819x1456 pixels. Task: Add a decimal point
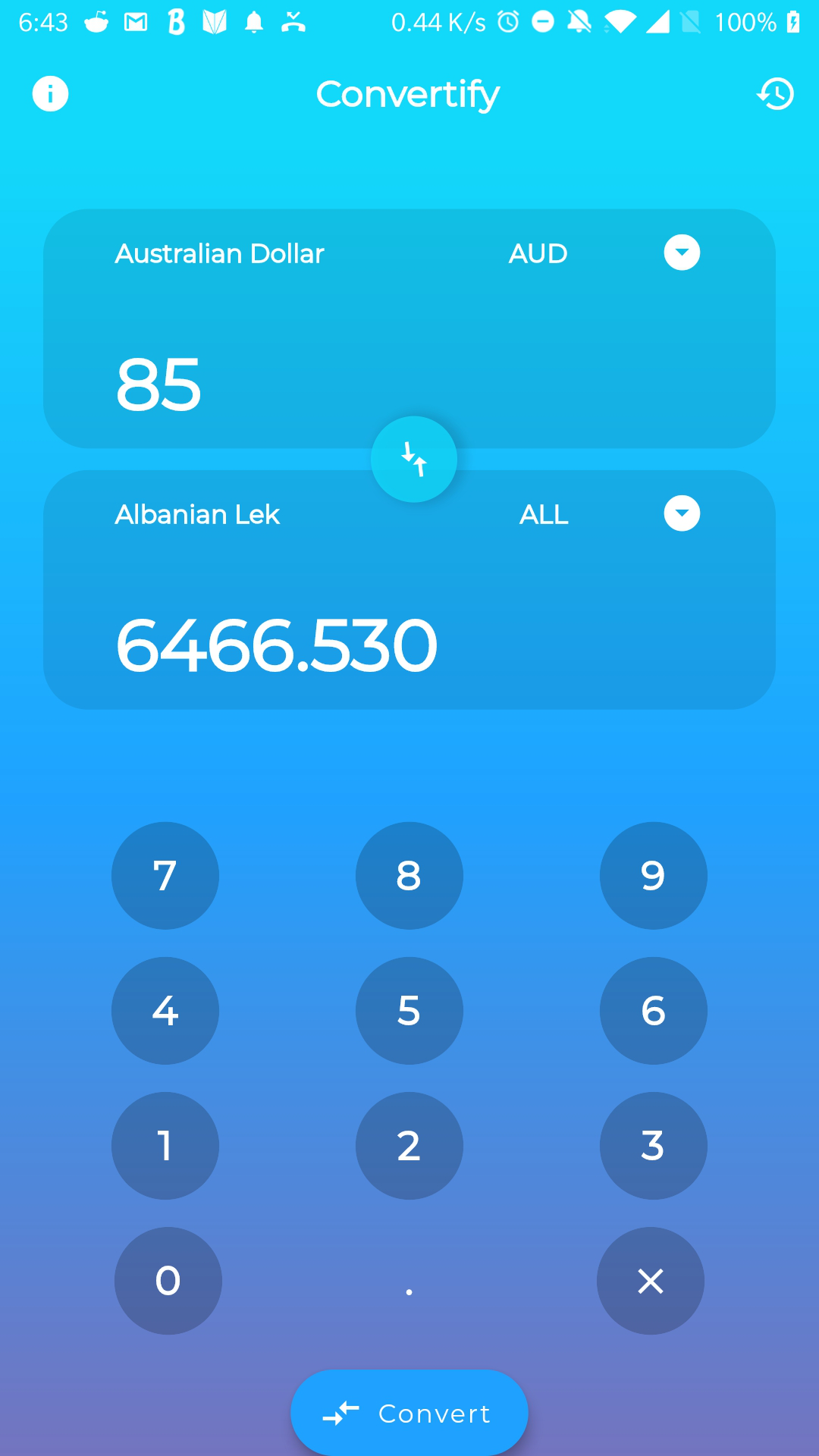click(409, 1281)
